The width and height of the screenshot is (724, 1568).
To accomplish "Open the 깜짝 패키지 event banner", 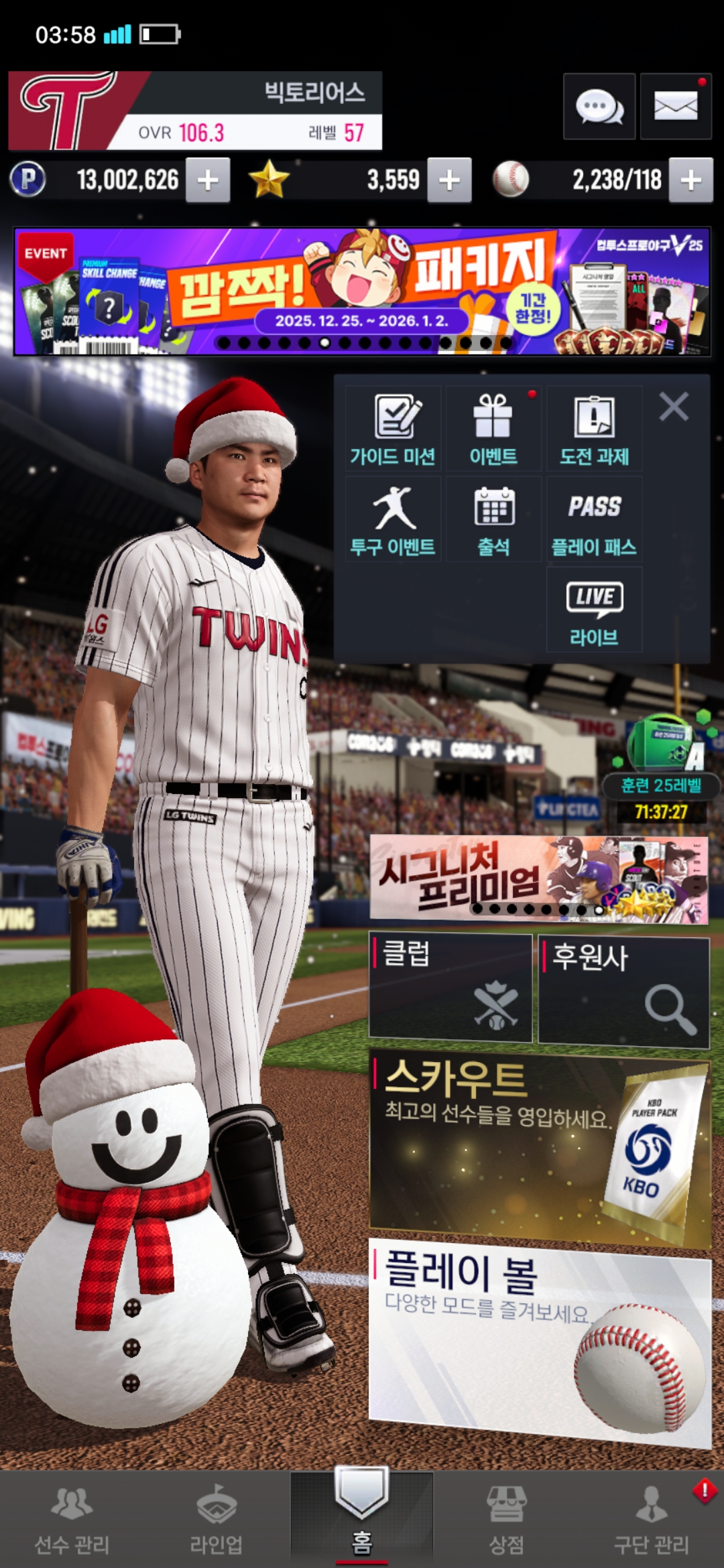I will coord(362,291).
